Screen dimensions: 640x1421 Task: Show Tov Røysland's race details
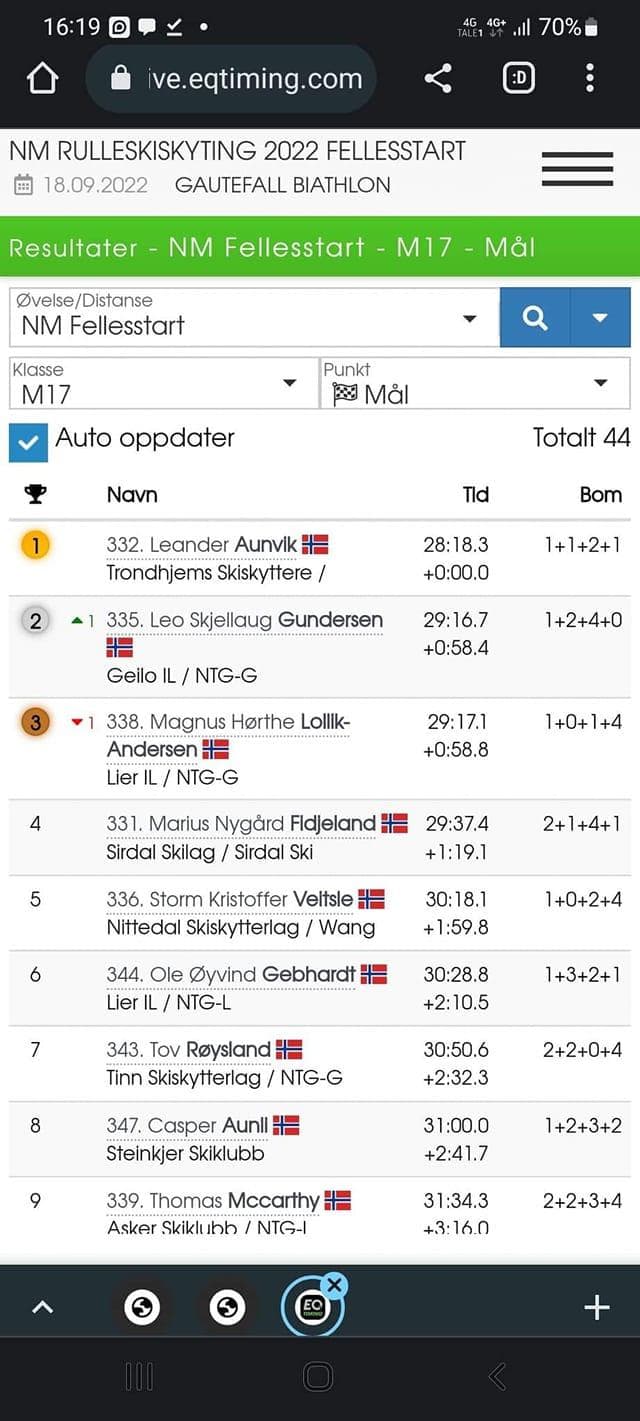pyautogui.click(x=189, y=1050)
